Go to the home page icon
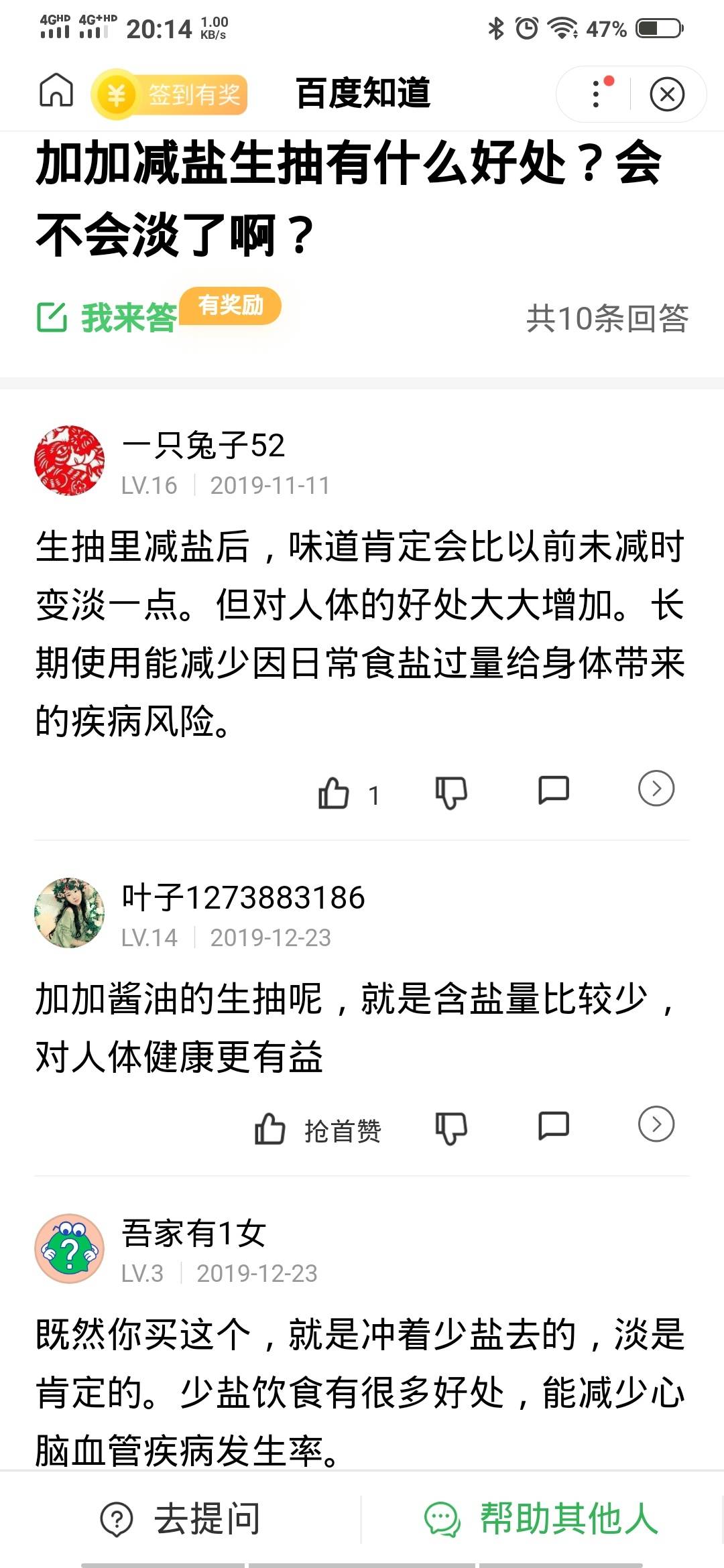 [x=56, y=90]
